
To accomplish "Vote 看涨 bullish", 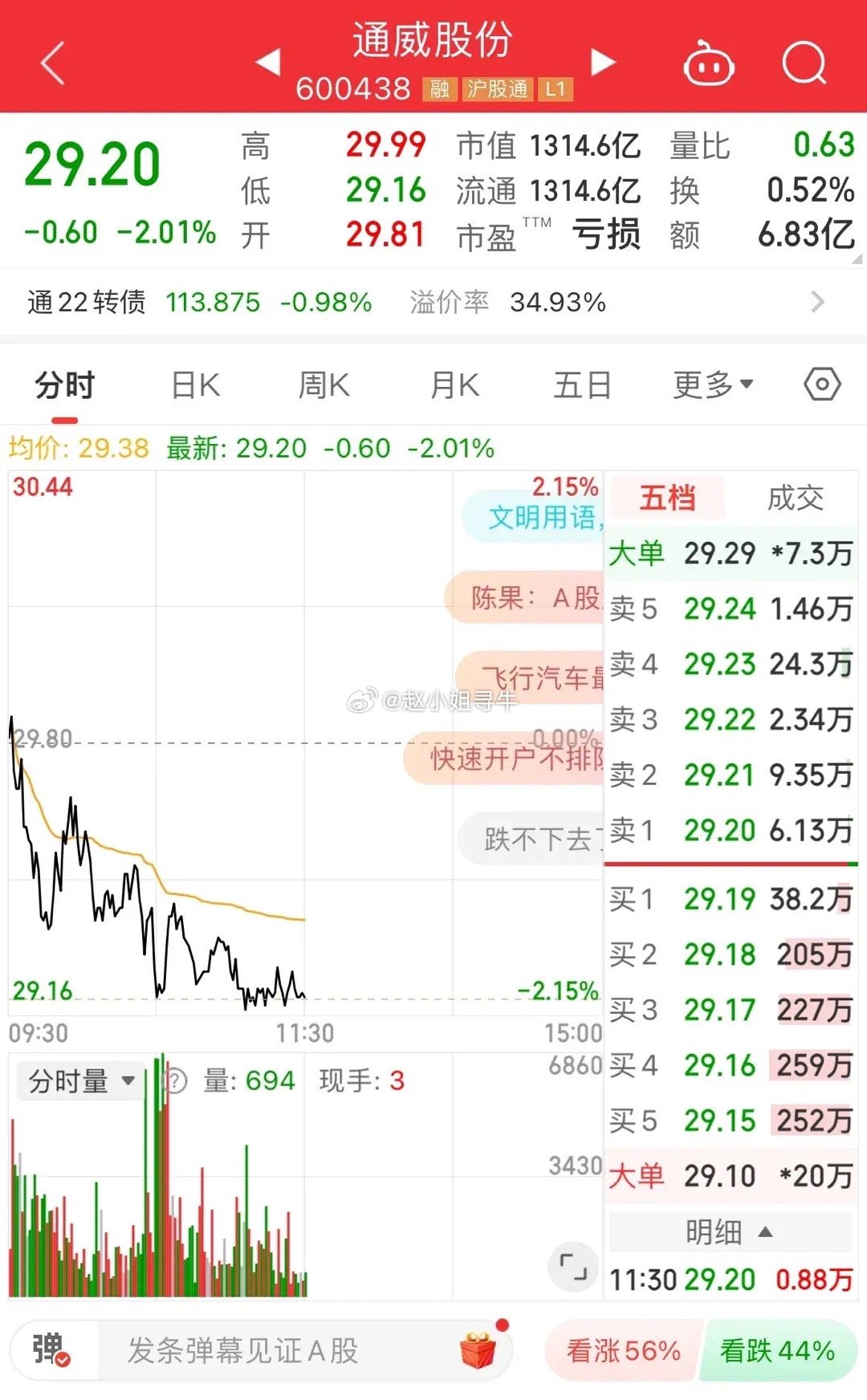I will pyautogui.click(x=623, y=1350).
